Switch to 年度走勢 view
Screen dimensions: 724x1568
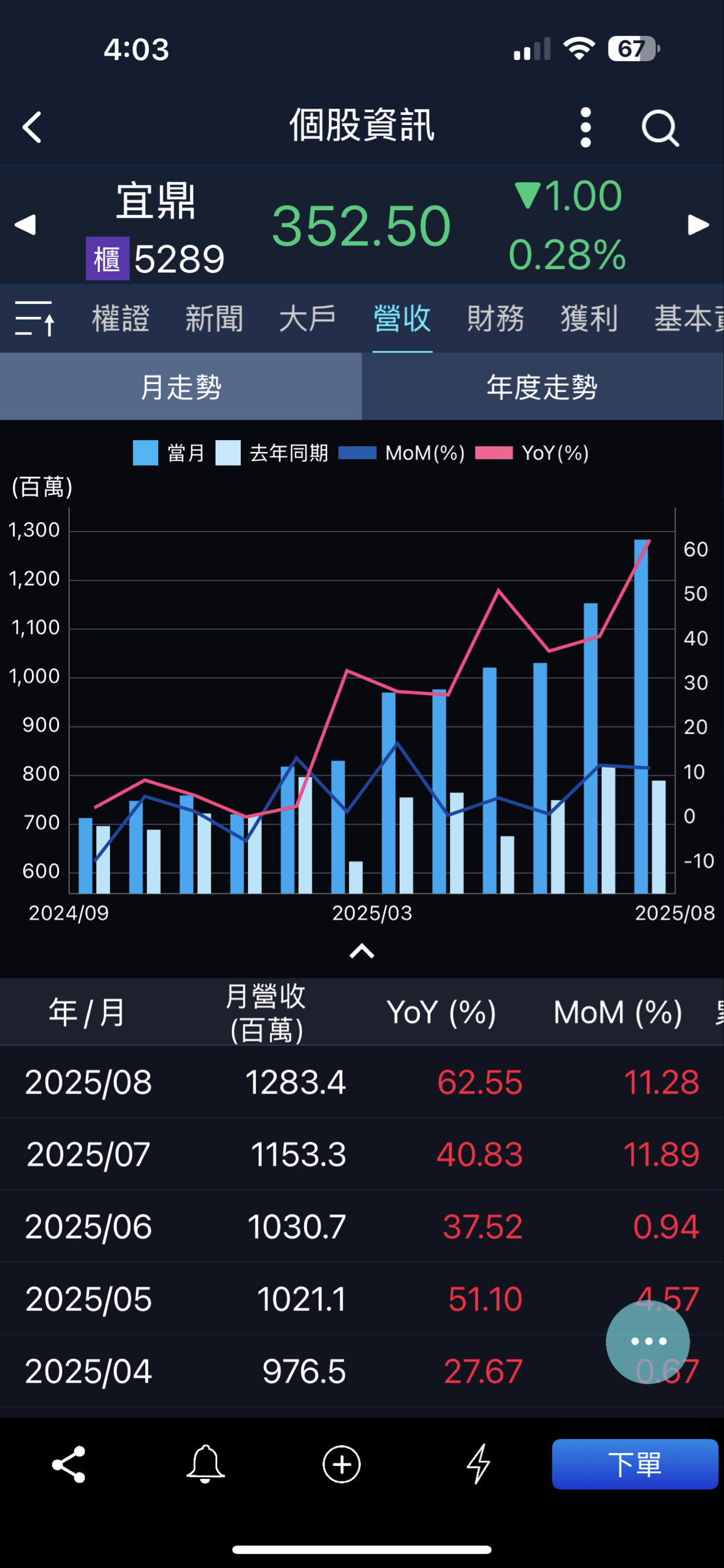542,387
